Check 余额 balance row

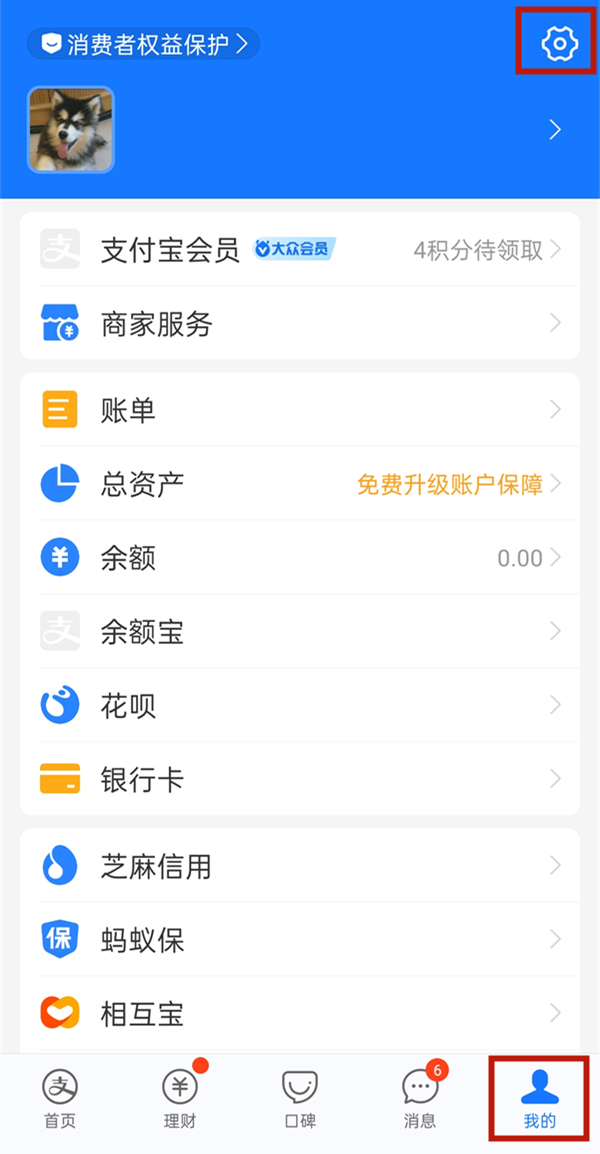coord(300,557)
